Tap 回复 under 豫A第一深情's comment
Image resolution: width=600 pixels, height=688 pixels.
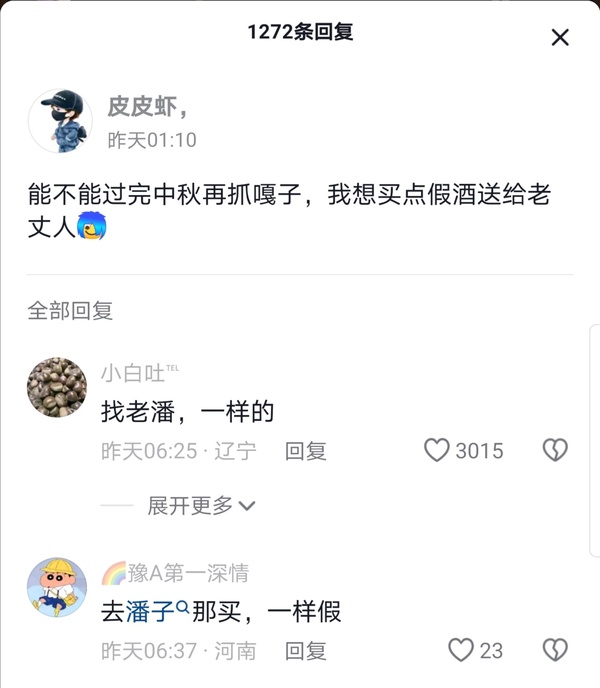point(306,651)
